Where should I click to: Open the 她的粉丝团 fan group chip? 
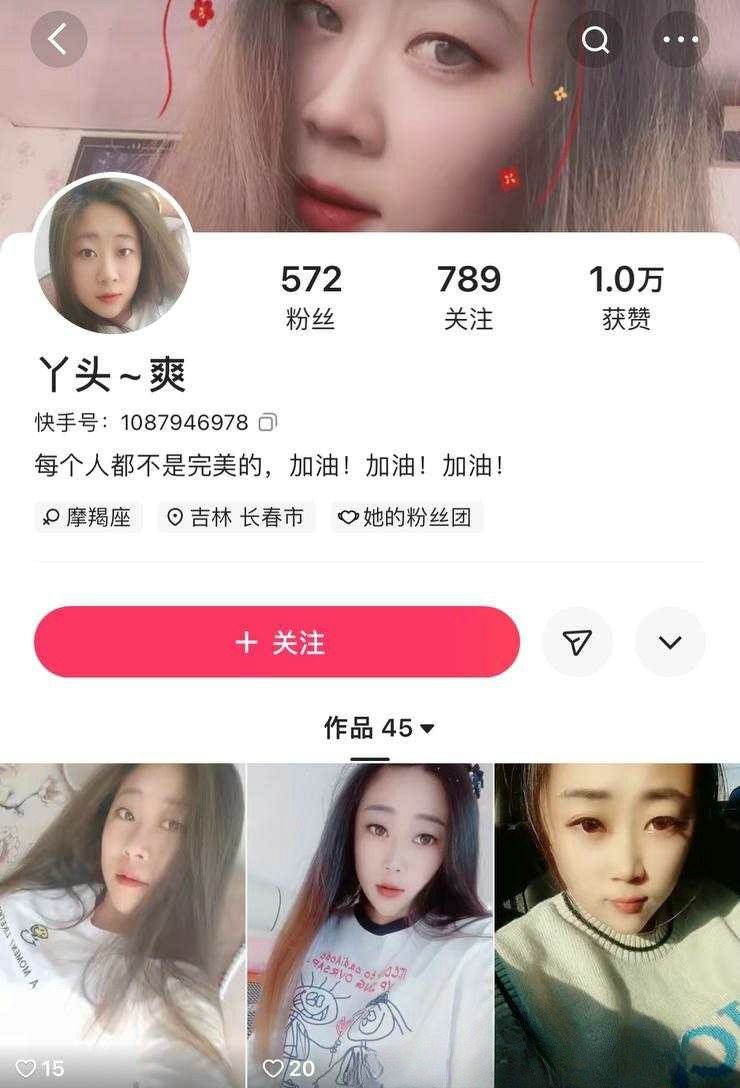pyautogui.click(x=405, y=517)
